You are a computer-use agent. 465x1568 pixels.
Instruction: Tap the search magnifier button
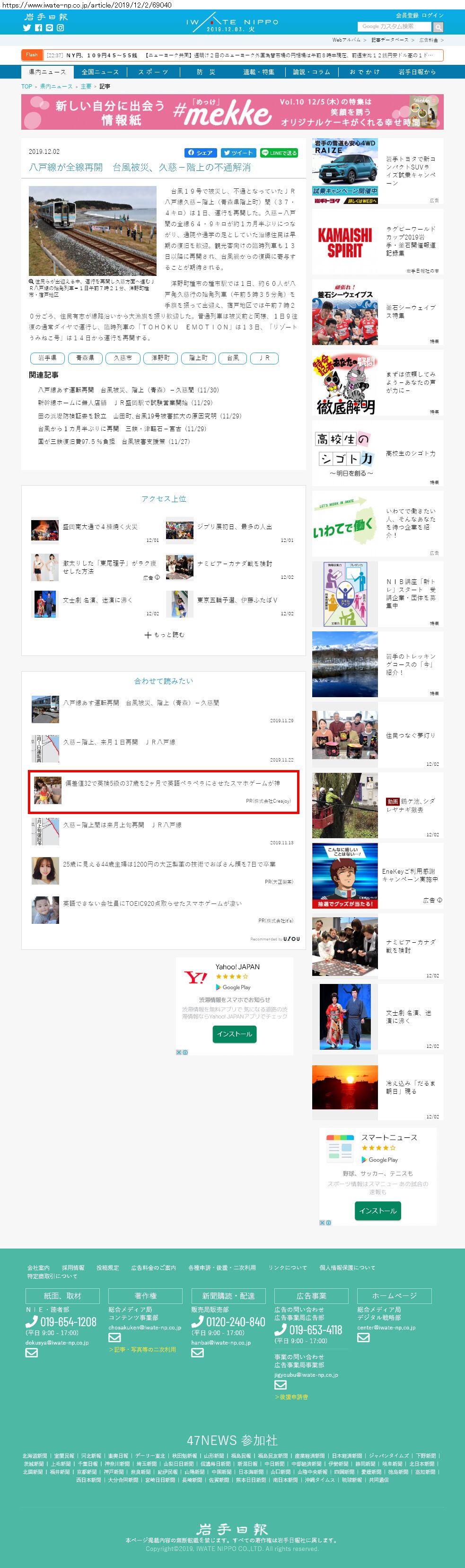pyautogui.click(x=438, y=27)
